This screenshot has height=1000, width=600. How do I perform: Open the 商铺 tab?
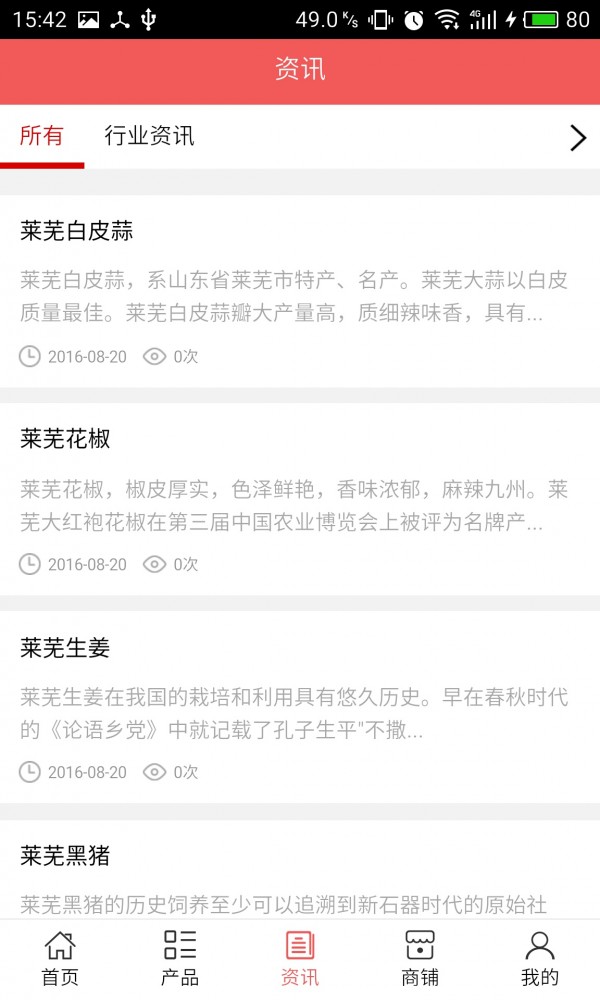(420, 959)
